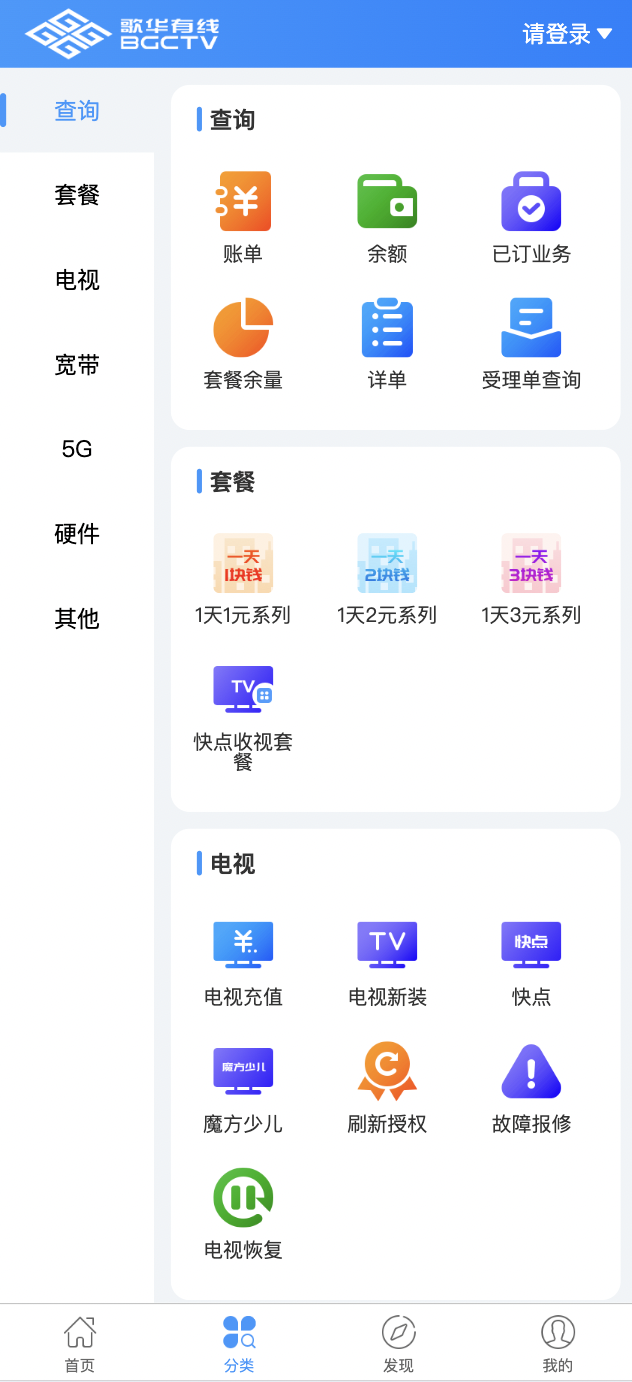Open 套餐余量 package usage
Viewport: 632px width, 1382px height.
coord(243,342)
